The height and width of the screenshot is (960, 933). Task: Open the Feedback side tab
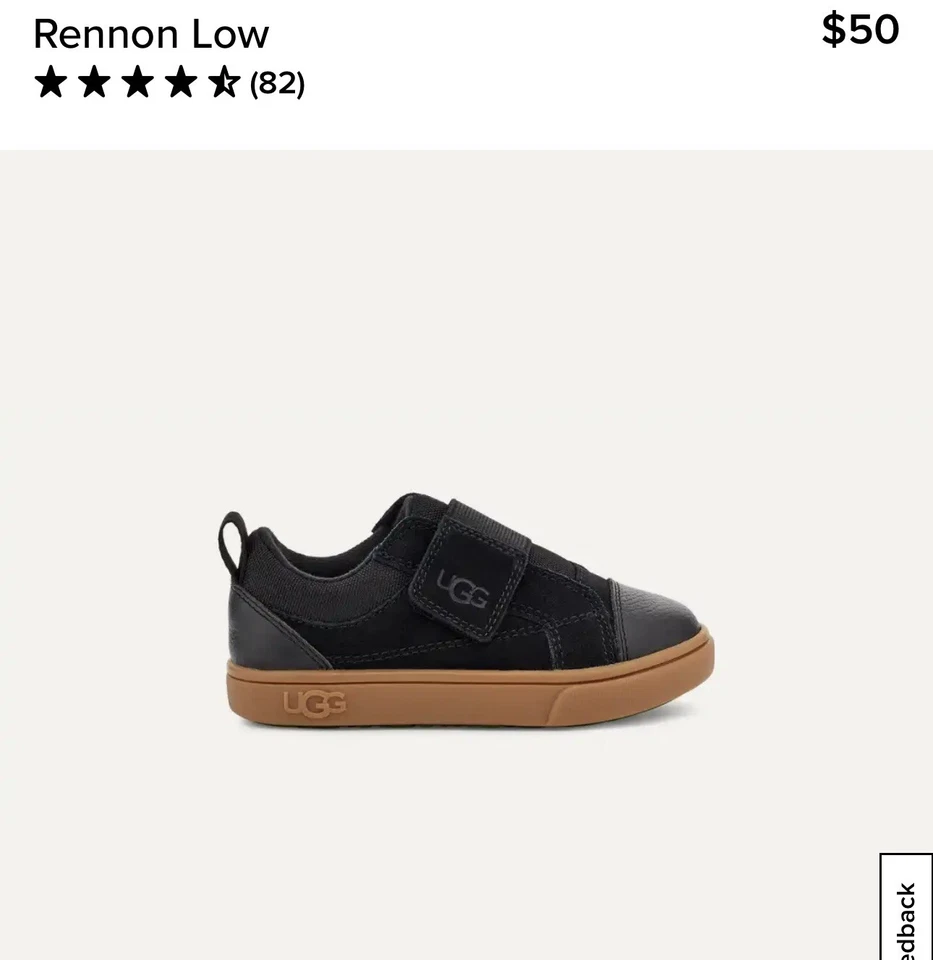(x=907, y=908)
